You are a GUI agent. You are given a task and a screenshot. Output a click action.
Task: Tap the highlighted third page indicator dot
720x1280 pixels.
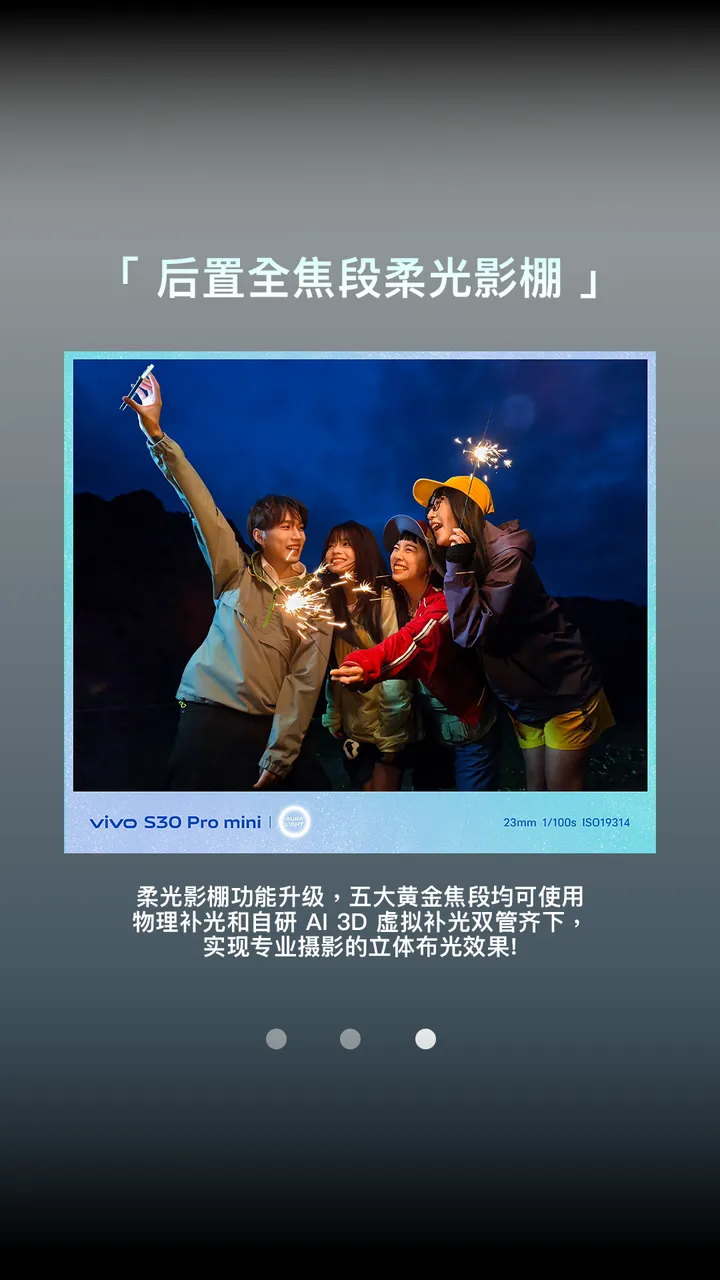click(x=425, y=1039)
